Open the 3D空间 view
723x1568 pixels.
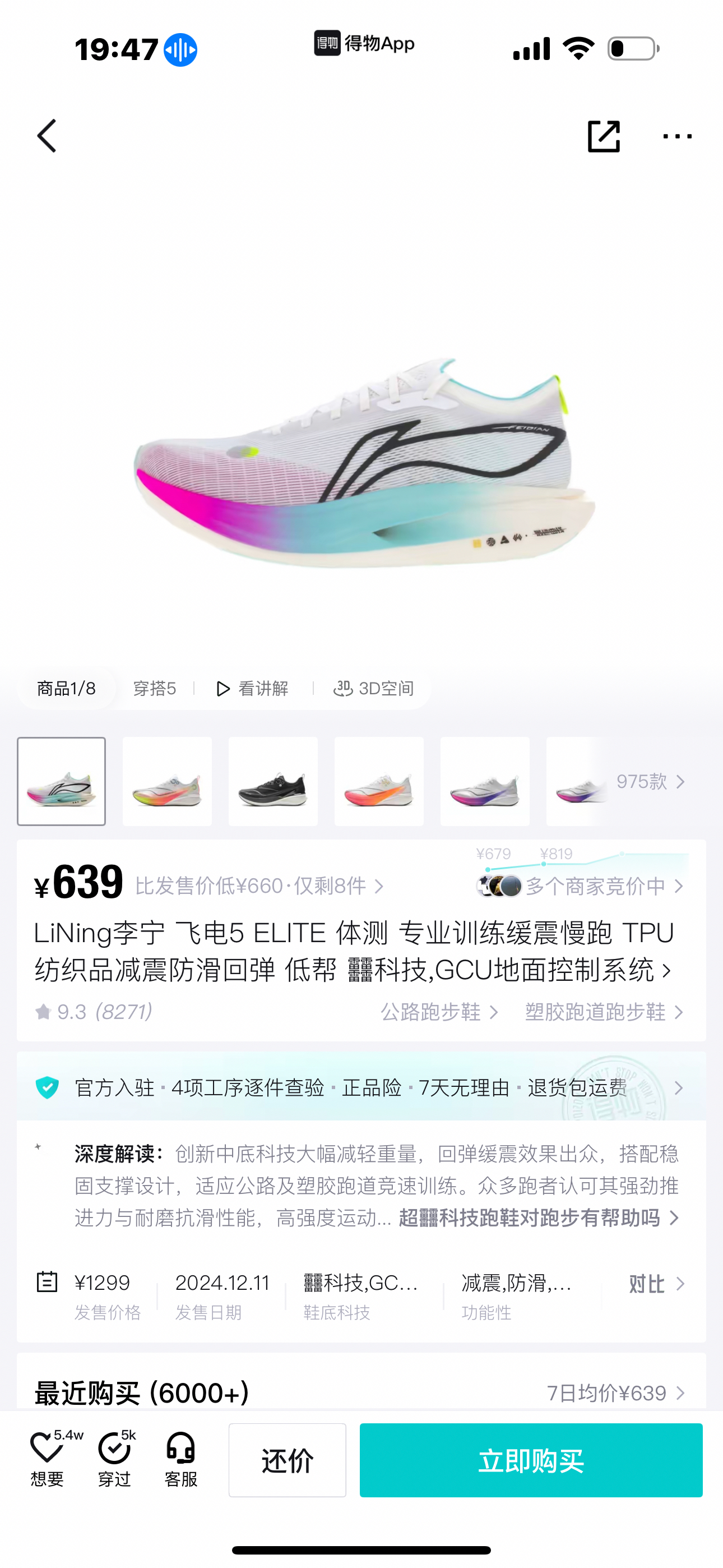[x=374, y=689]
